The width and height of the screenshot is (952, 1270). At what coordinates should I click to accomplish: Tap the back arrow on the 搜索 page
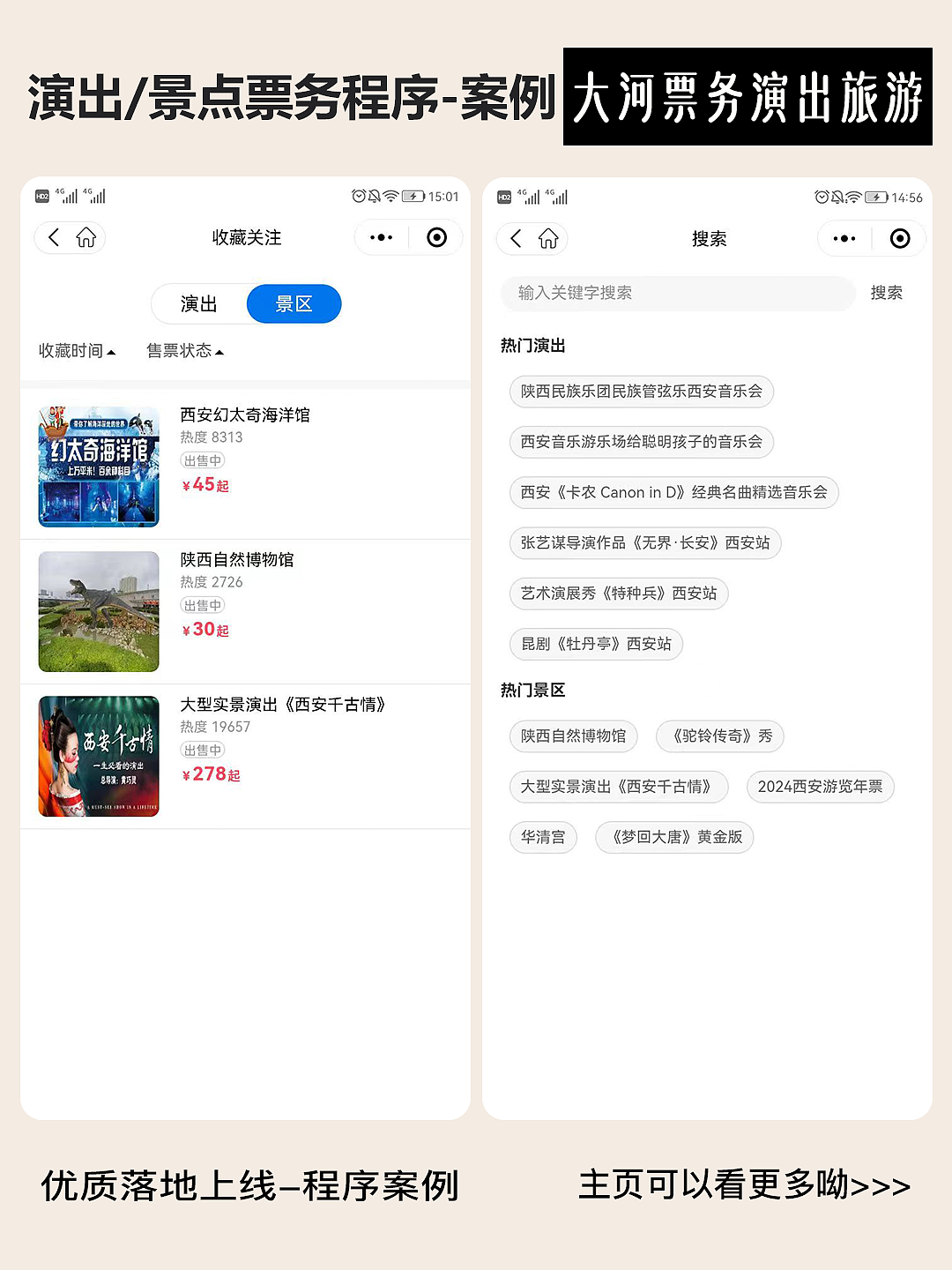(516, 238)
